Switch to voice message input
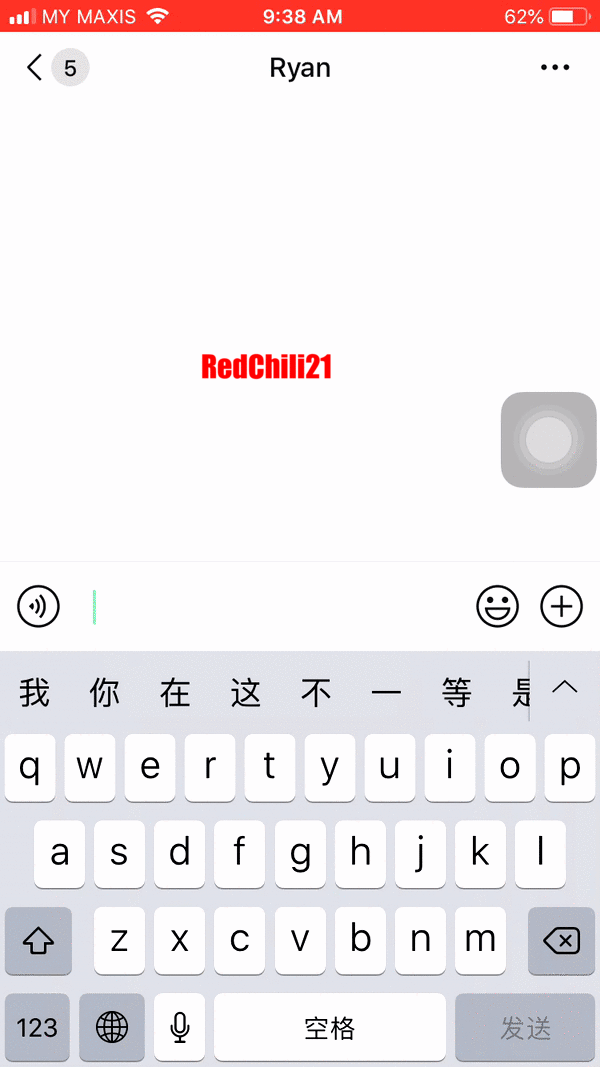This screenshot has height=1067, width=600. [39, 606]
